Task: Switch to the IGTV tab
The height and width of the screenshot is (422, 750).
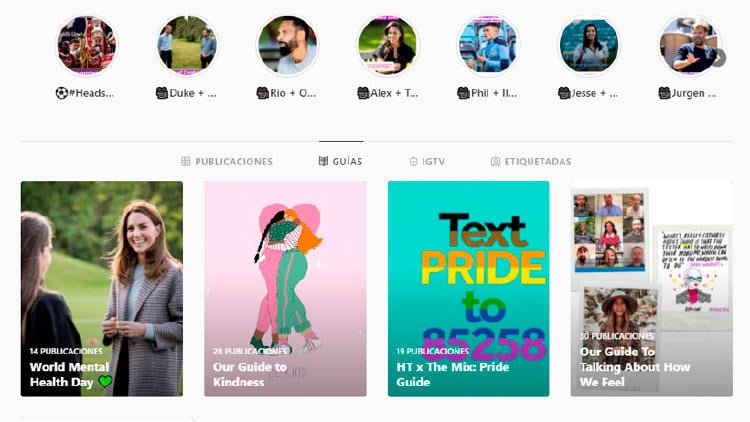Action: [427, 161]
